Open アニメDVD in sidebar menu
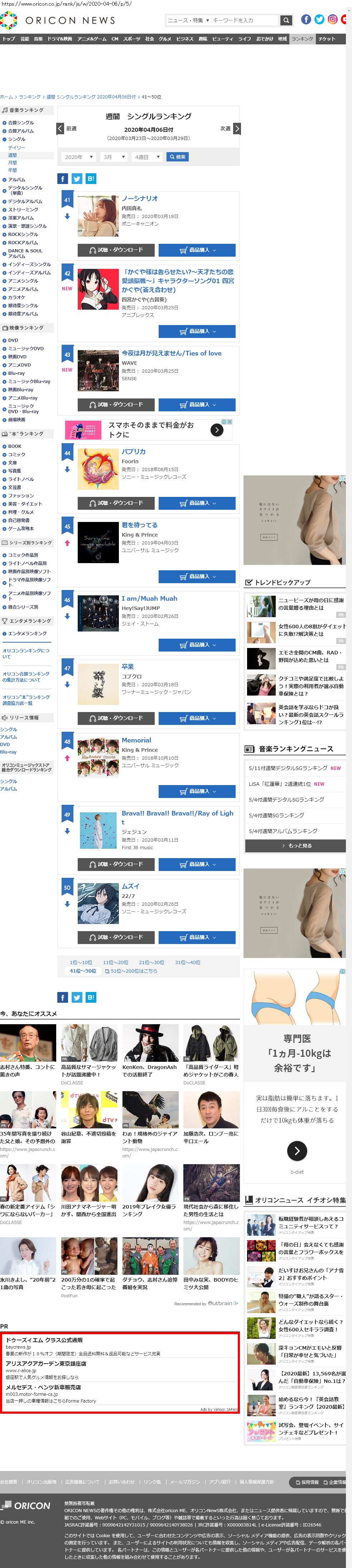Viewport: 352px width, 1568px height. pos(19,365)
